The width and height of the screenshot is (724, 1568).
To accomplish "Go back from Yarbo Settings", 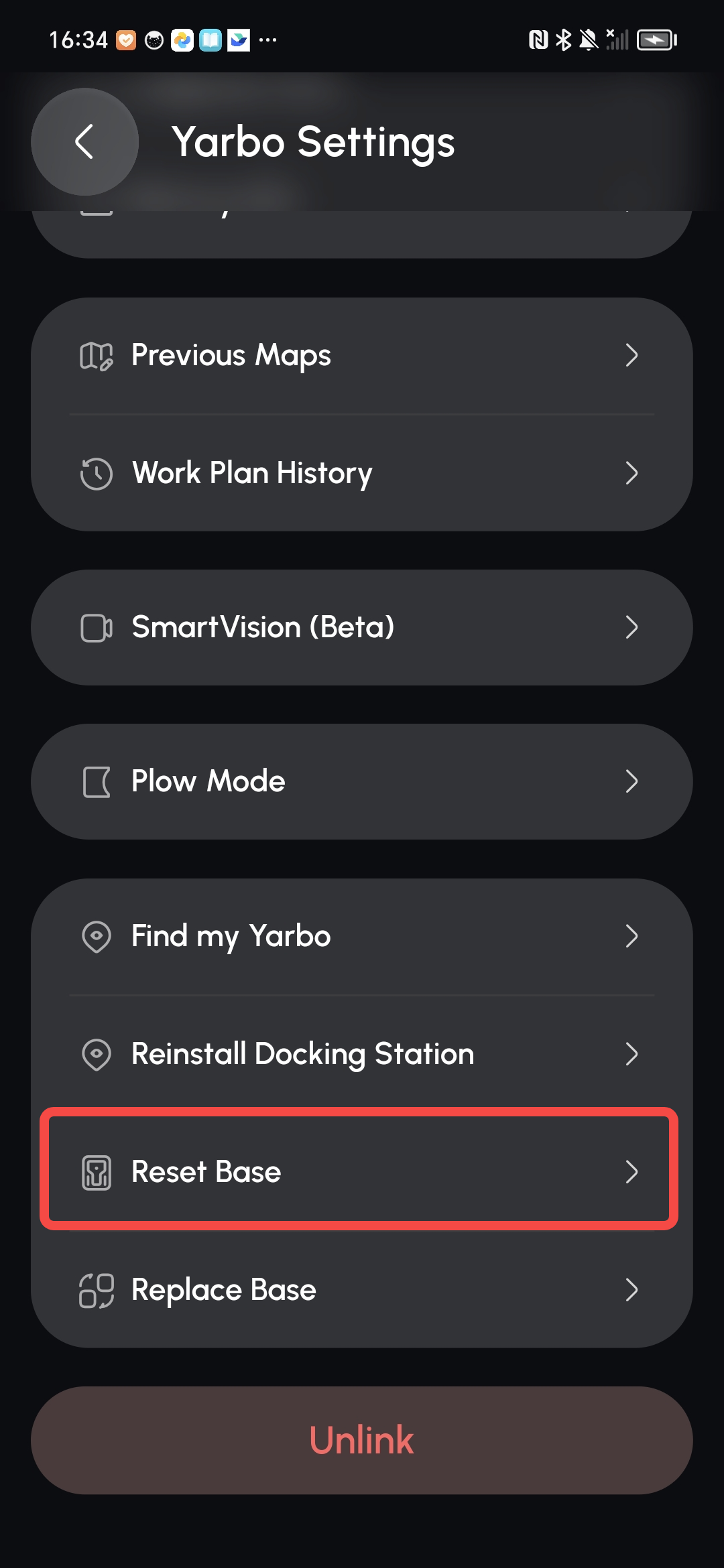I will click(84, 142).
